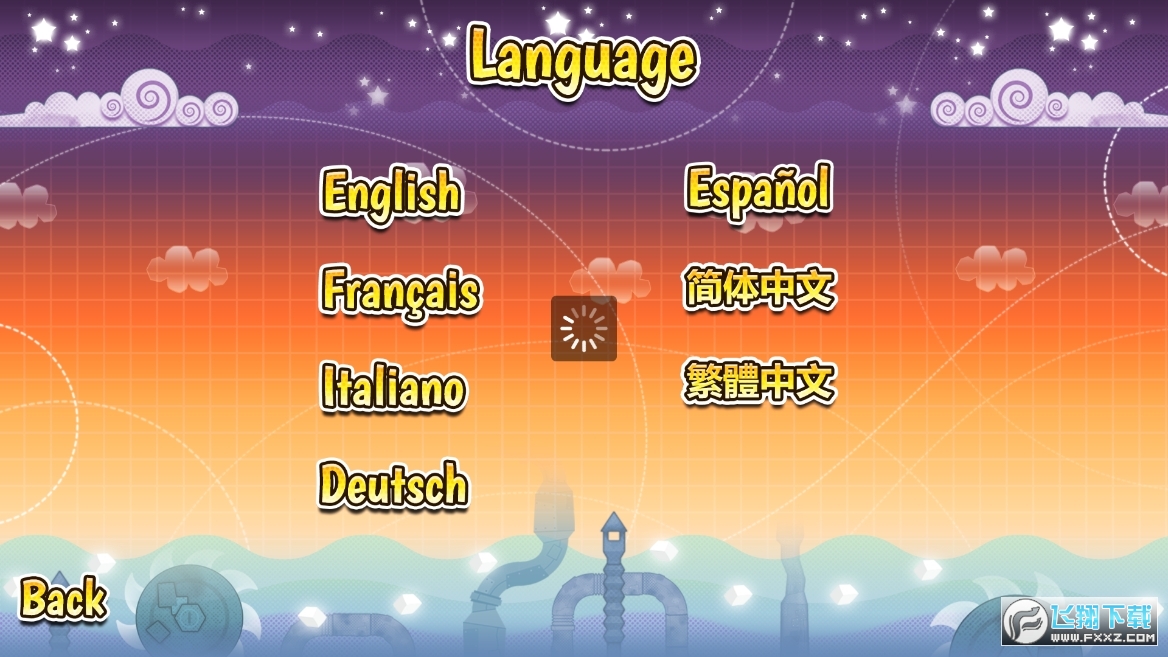Choose Français language option
The width and height of the screenshot is (1168, 657).
(x=400, y=291)
